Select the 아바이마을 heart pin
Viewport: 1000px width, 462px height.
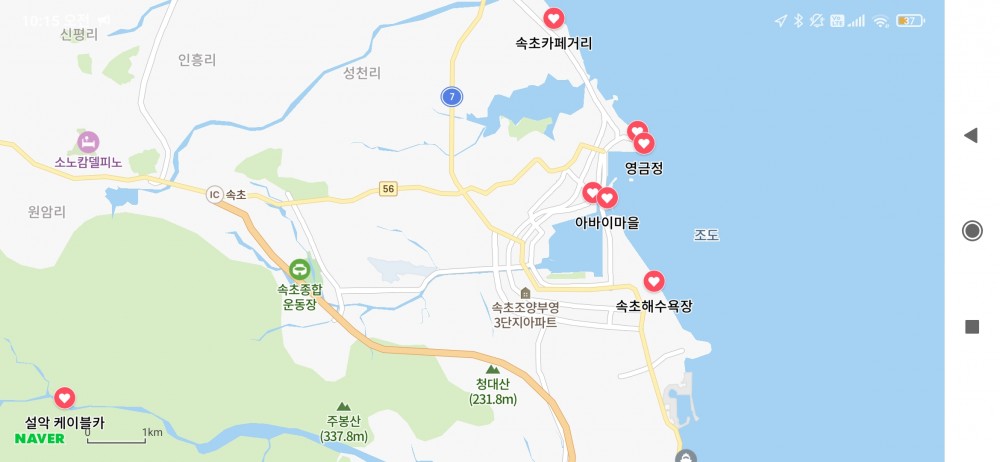click(606, 198)
